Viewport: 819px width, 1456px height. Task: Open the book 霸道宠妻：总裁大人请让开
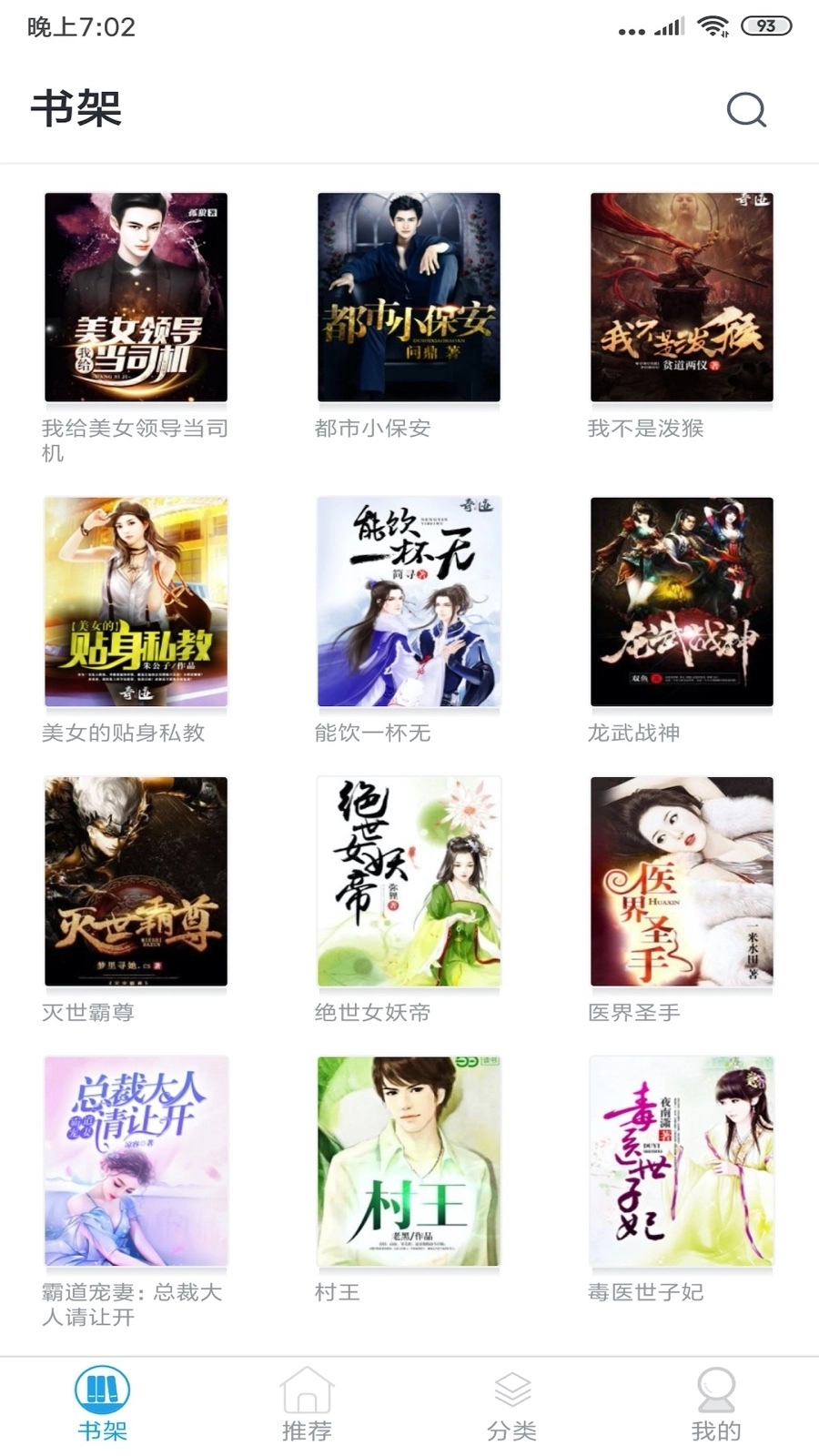[x=136, y=1161]
